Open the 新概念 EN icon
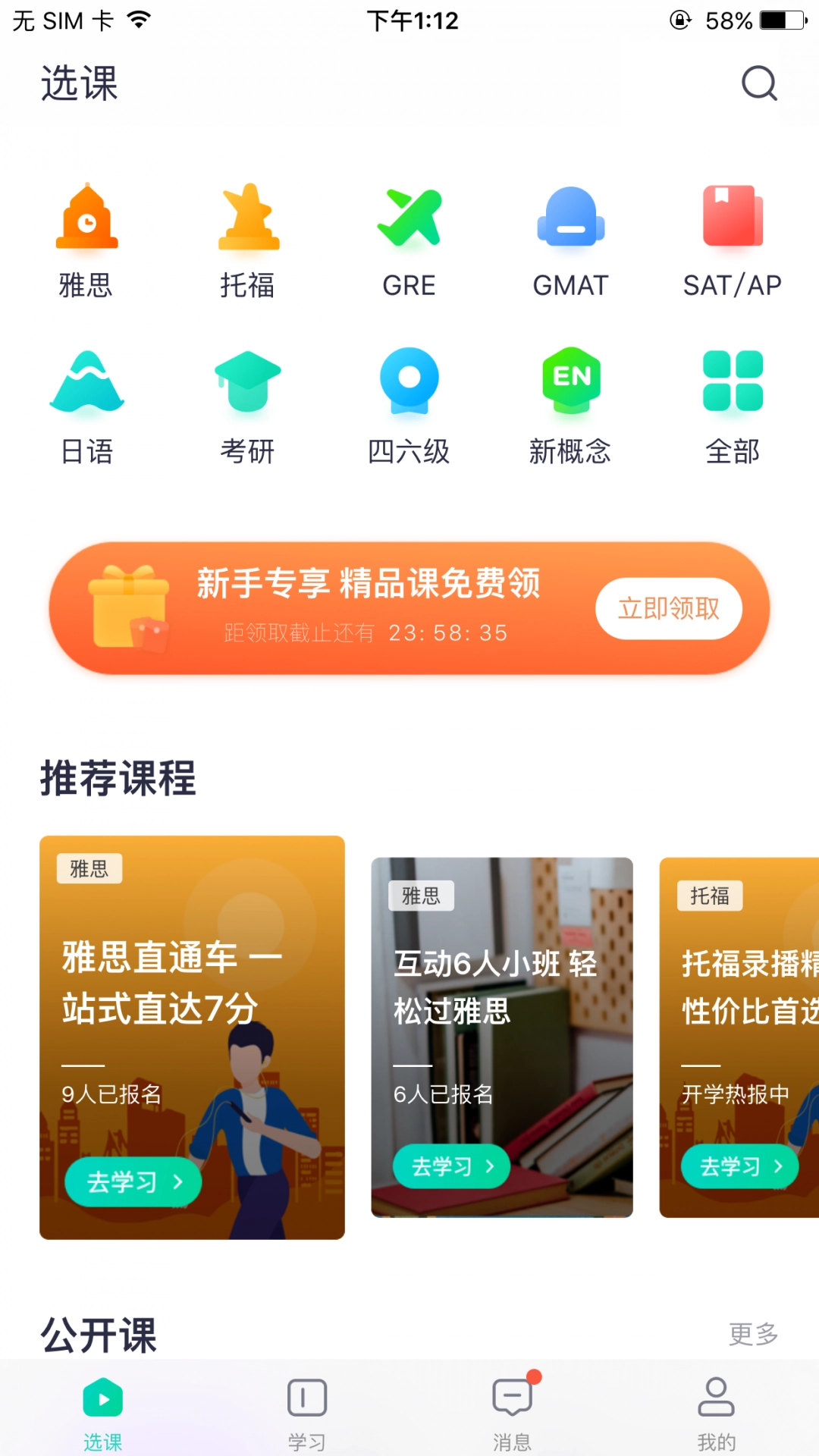This screenshot has height=1456, width=819. [571, 383]
